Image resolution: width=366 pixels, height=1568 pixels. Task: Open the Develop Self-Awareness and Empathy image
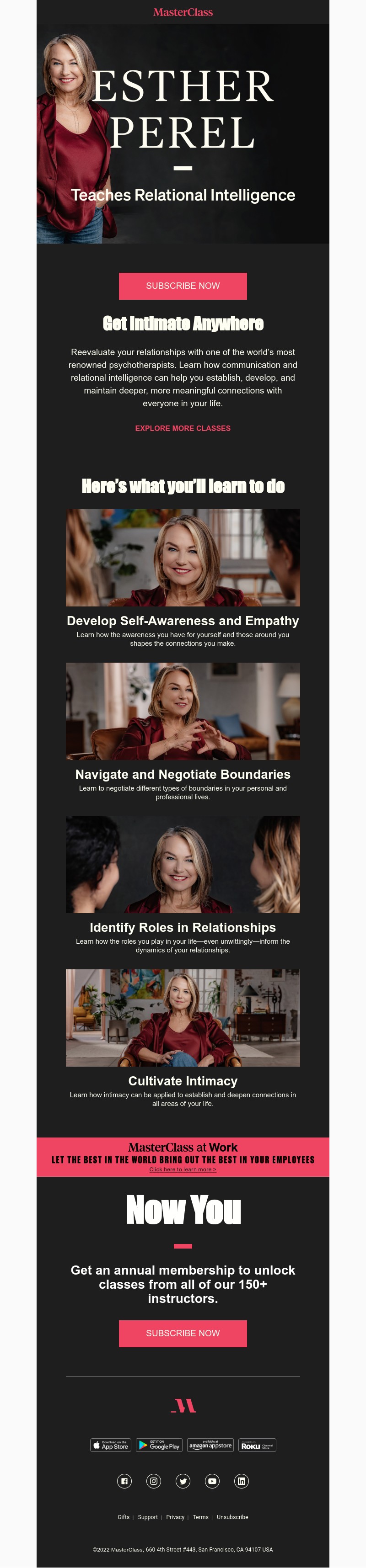tap(183, 558)
